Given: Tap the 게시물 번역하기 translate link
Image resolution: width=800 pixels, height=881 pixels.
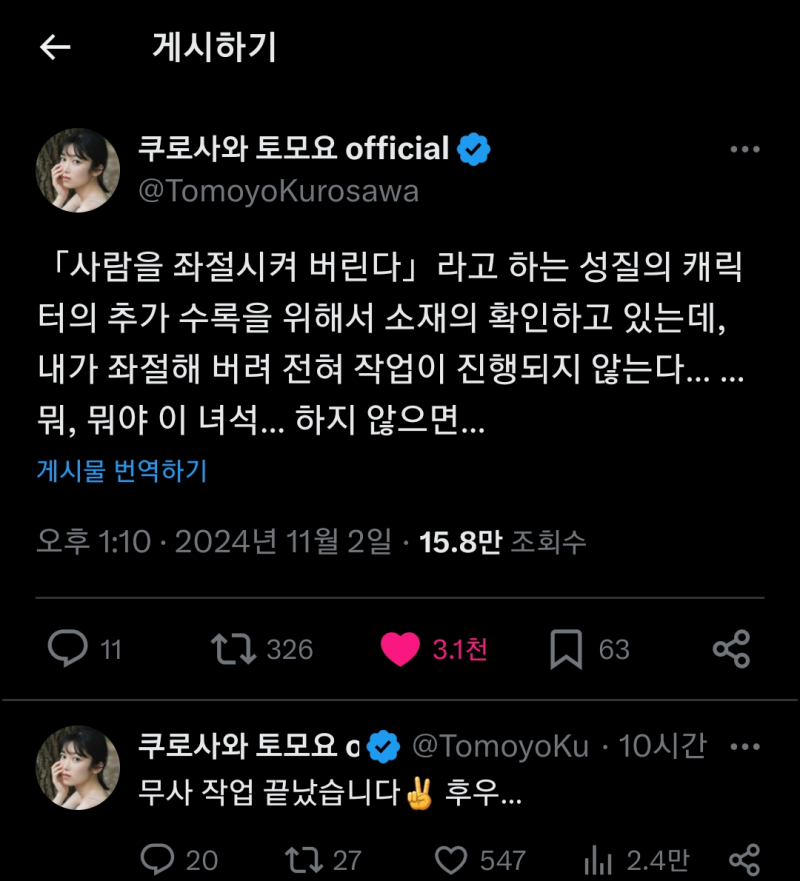Looking at the screenshot, I should click(x=121, y=471).
